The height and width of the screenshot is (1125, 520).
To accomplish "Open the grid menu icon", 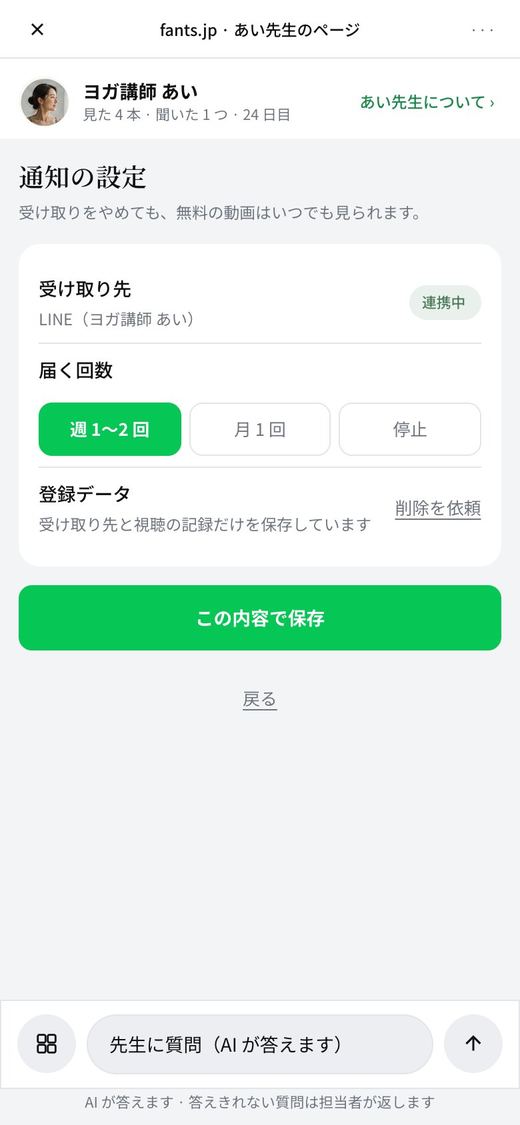I will tap(47, 1044).
